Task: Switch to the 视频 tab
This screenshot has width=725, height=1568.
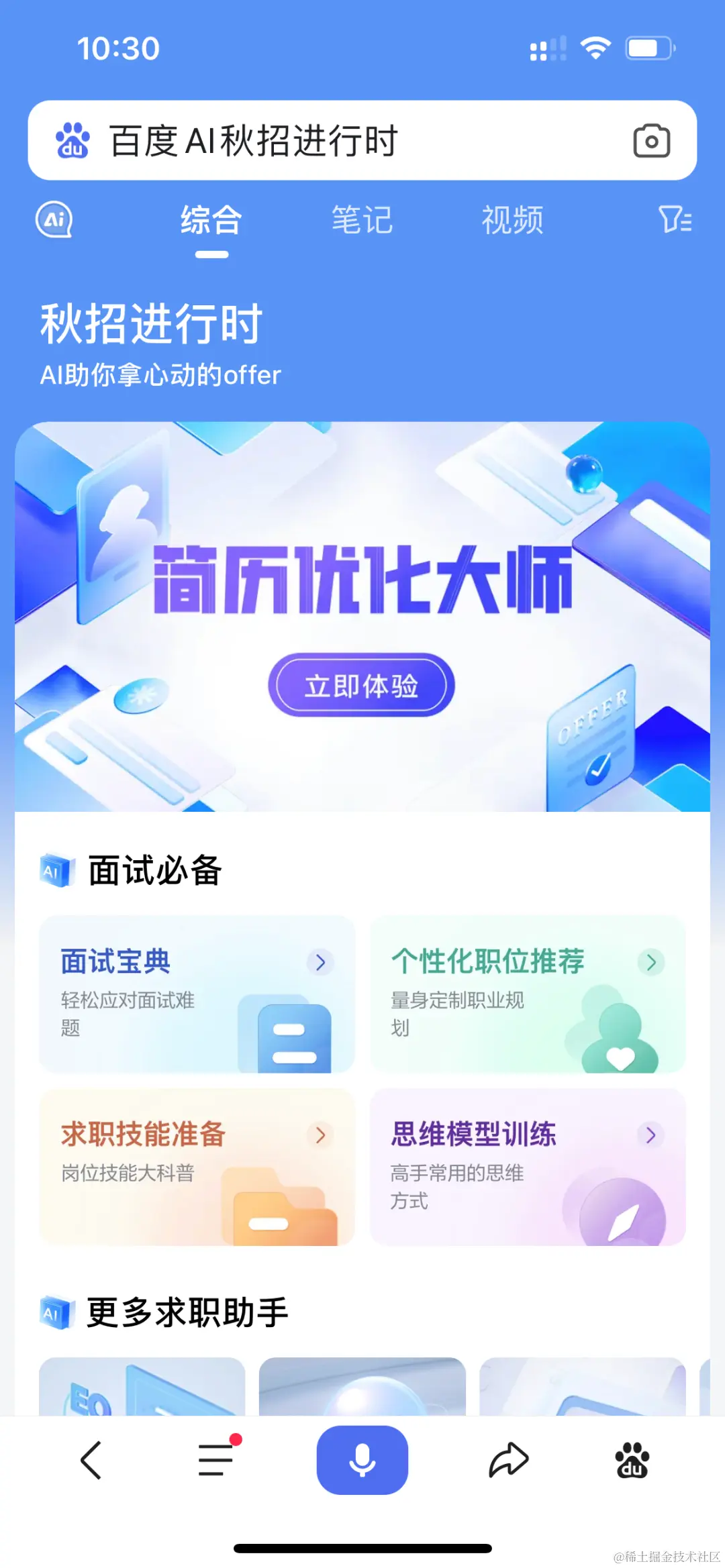Action: coord(512,220)
